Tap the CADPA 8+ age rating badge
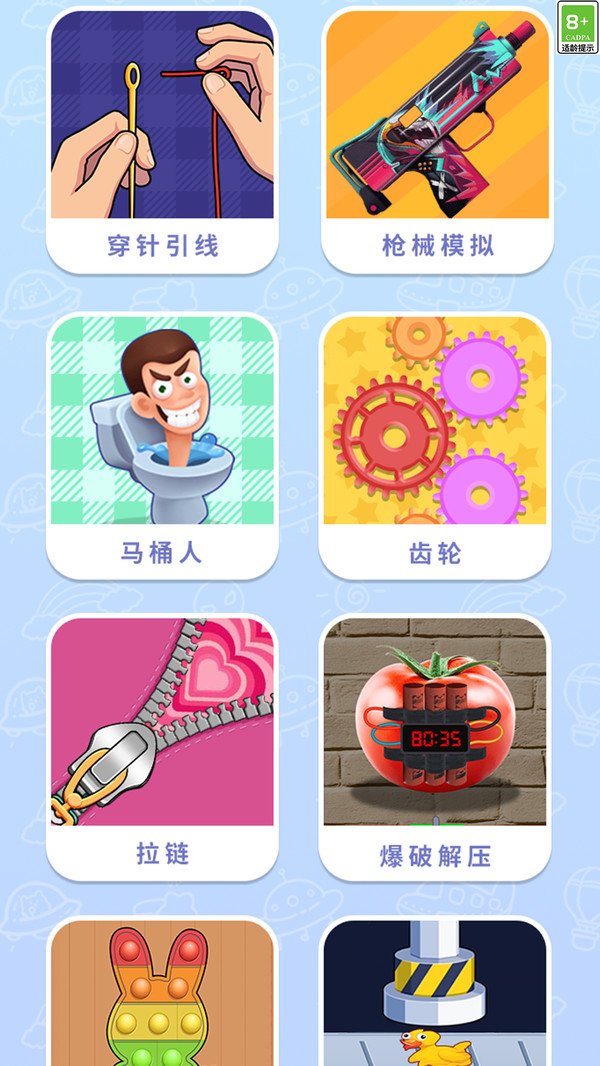This screenshot has width=600, height=1066. 577,28
